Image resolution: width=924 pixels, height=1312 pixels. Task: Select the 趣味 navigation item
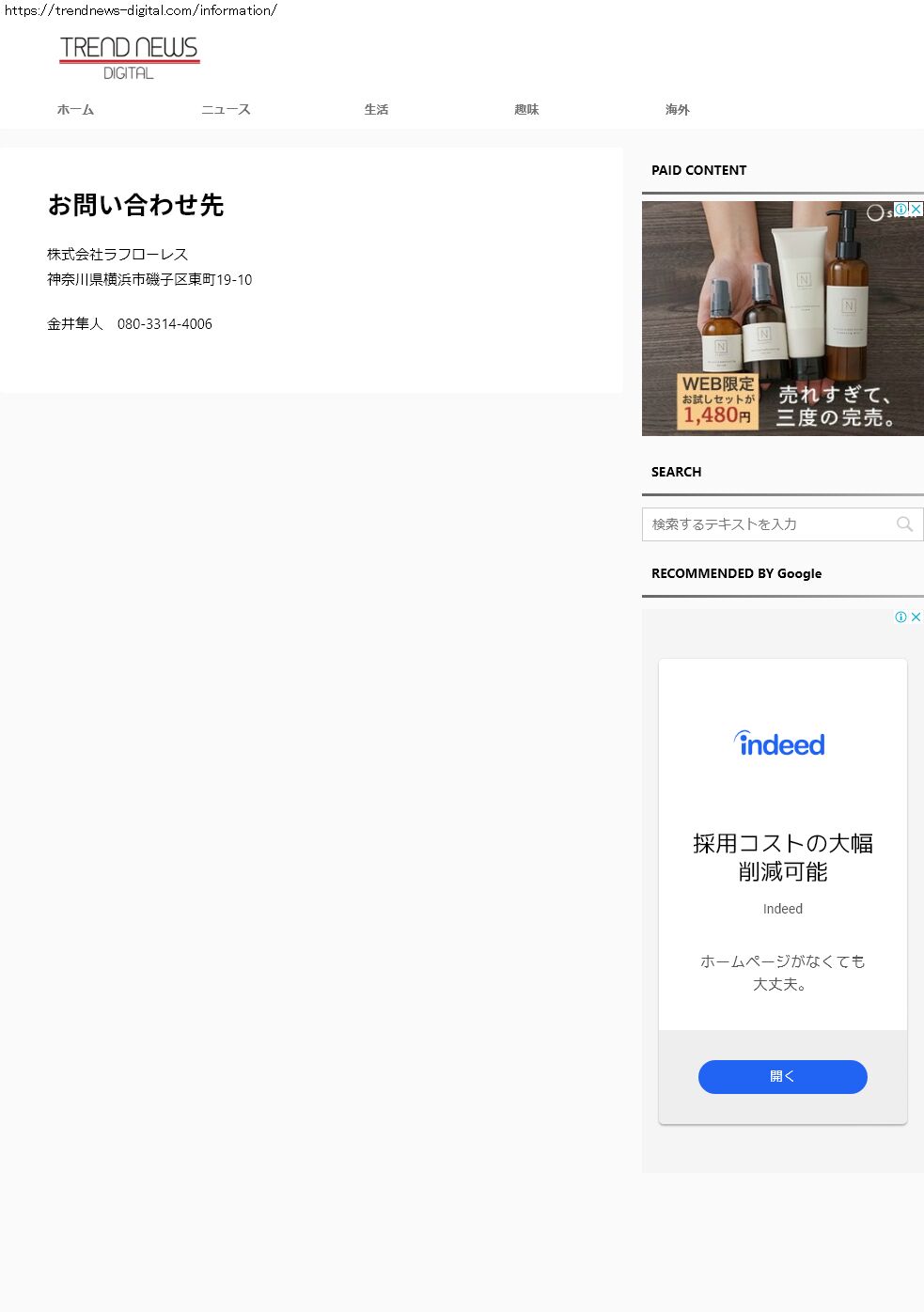point(526,110)
